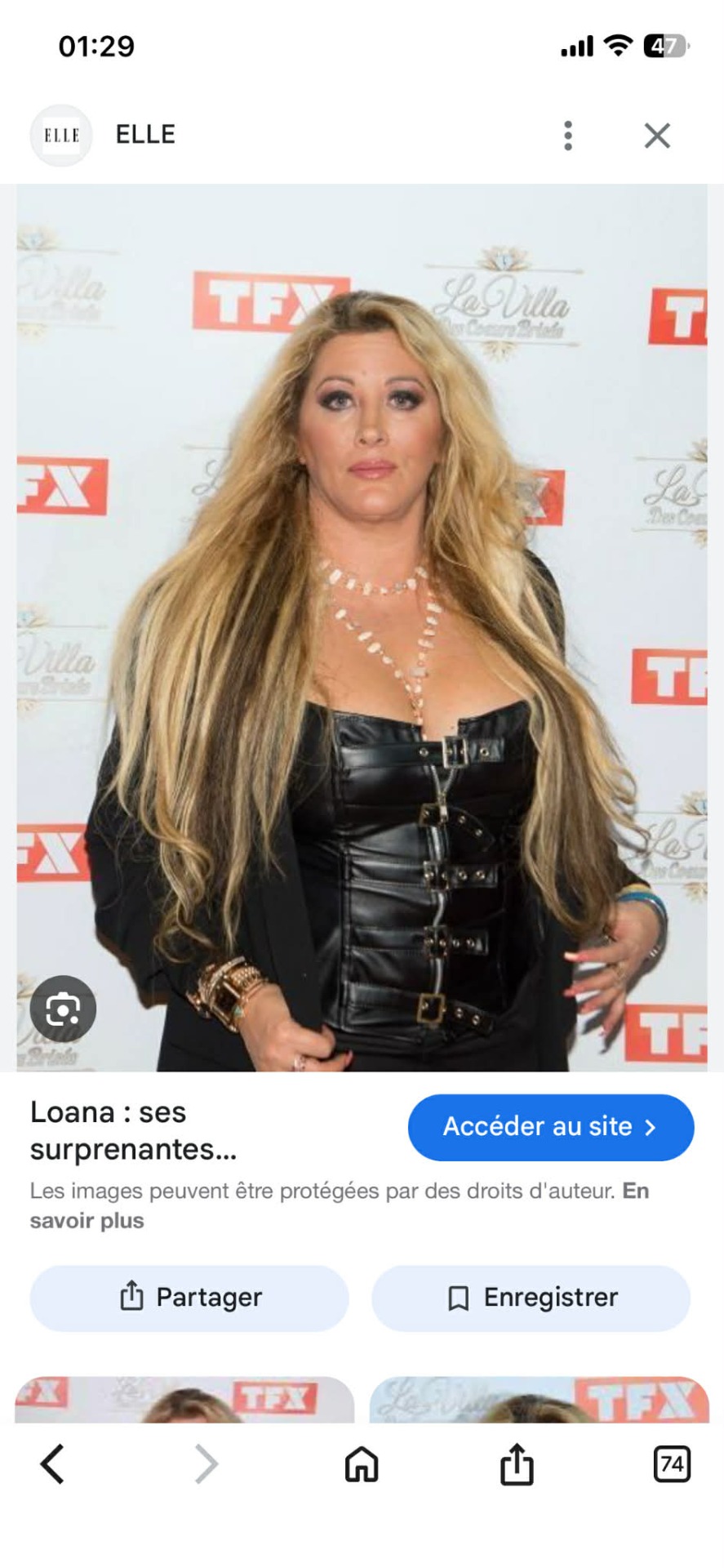Screen dimensions: 724x1568
Task: Close the image viewer
Action: [657, 136]
